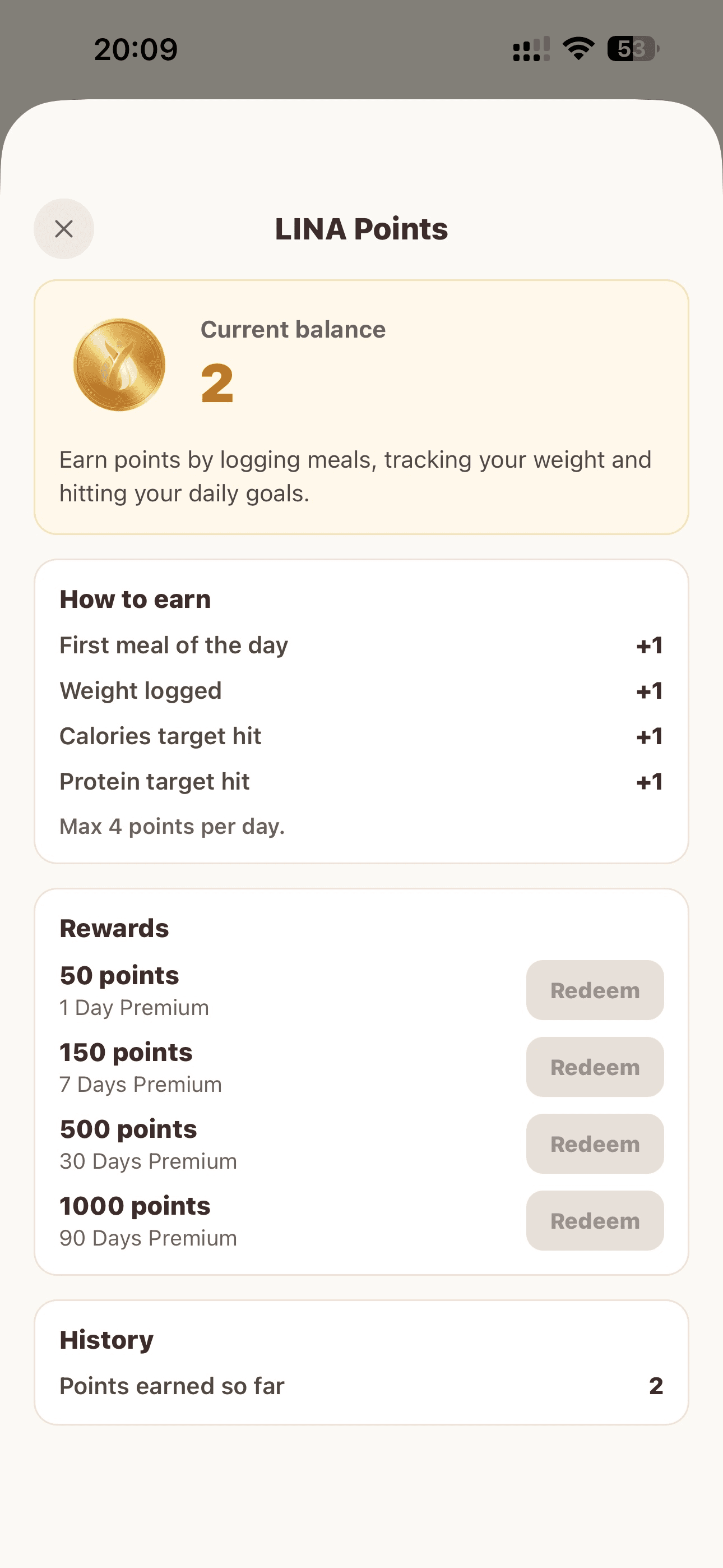This screenshot has width=723, height=1568.
Task: Click the close X icon
Action: pos(64,229)
